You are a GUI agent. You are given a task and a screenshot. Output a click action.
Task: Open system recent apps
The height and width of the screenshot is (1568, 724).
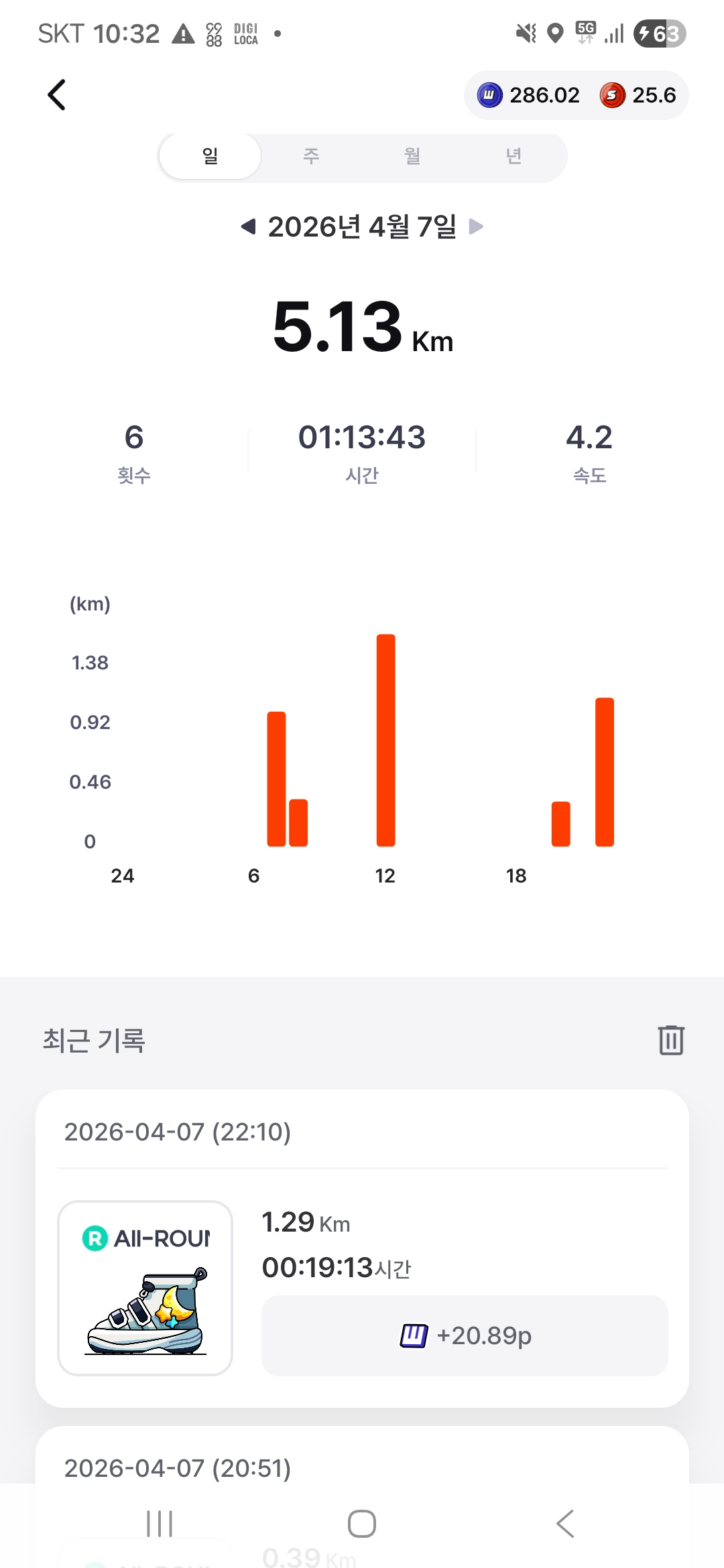[x=160, y=1524]
